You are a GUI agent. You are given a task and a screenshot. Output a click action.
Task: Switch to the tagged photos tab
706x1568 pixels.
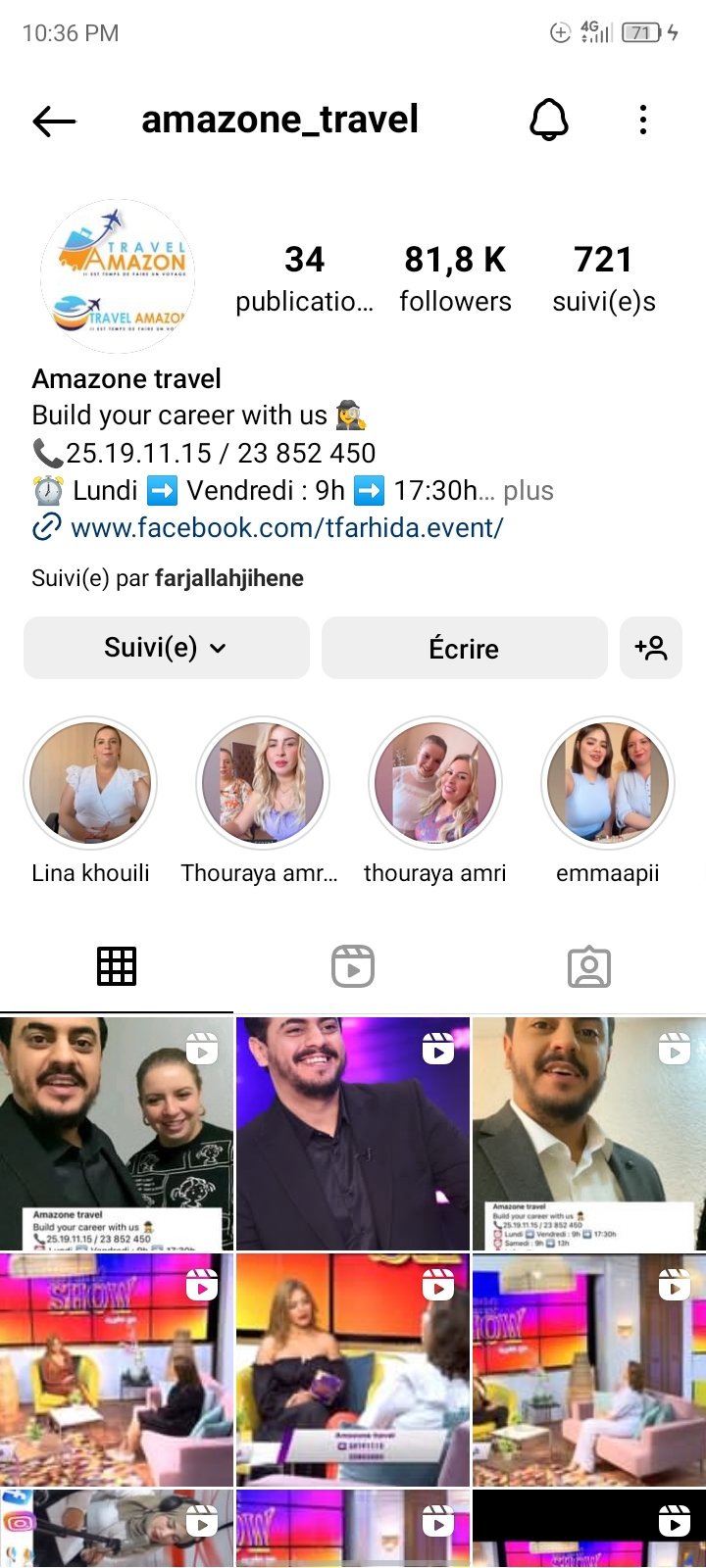pyautogui.click(x=589, y=966)
